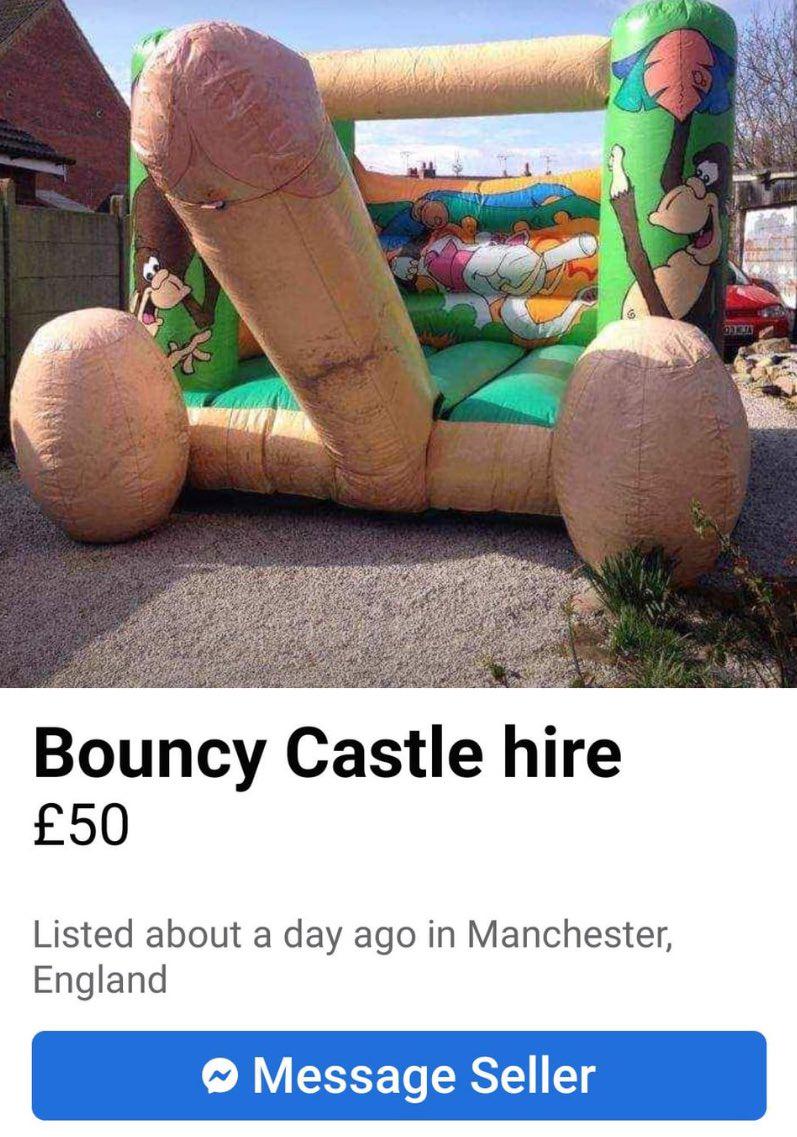Open the Bouncy Castle hire listing photo
This screenshot has width=797, height=1137.
pos(398,343)
